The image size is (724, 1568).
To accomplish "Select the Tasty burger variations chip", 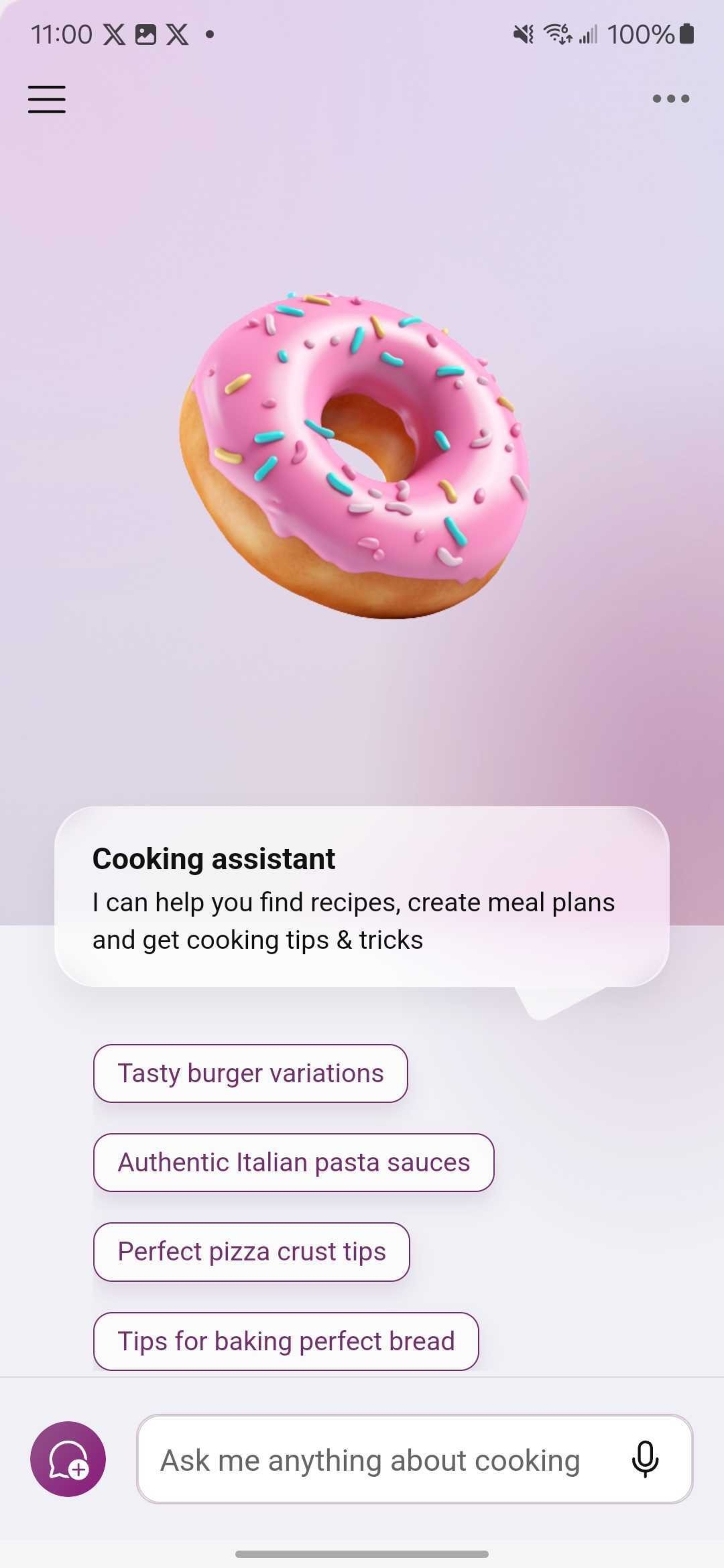I will point(250,1073).
